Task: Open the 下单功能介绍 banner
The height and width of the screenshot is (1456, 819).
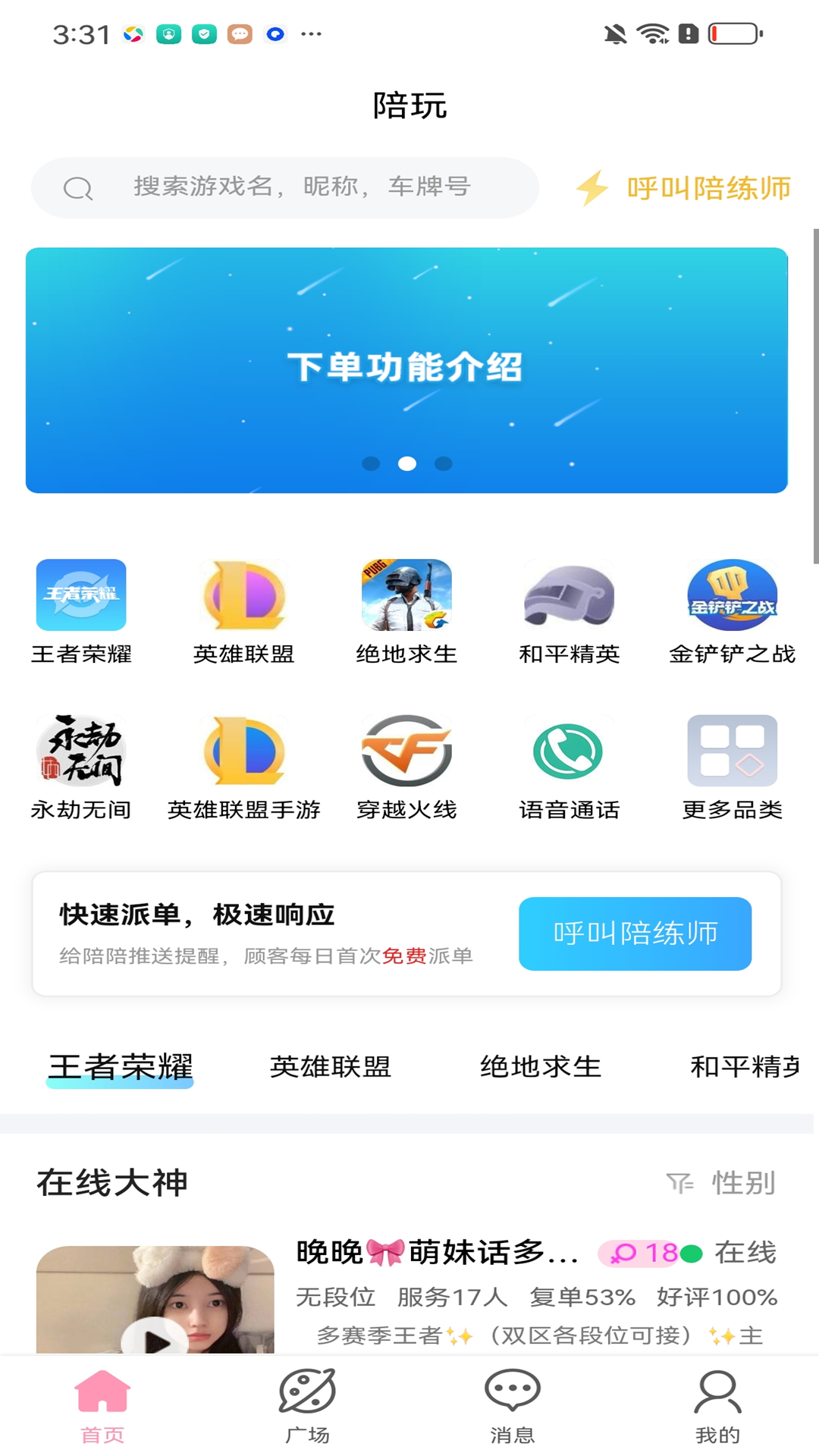Action: (406, 370)
